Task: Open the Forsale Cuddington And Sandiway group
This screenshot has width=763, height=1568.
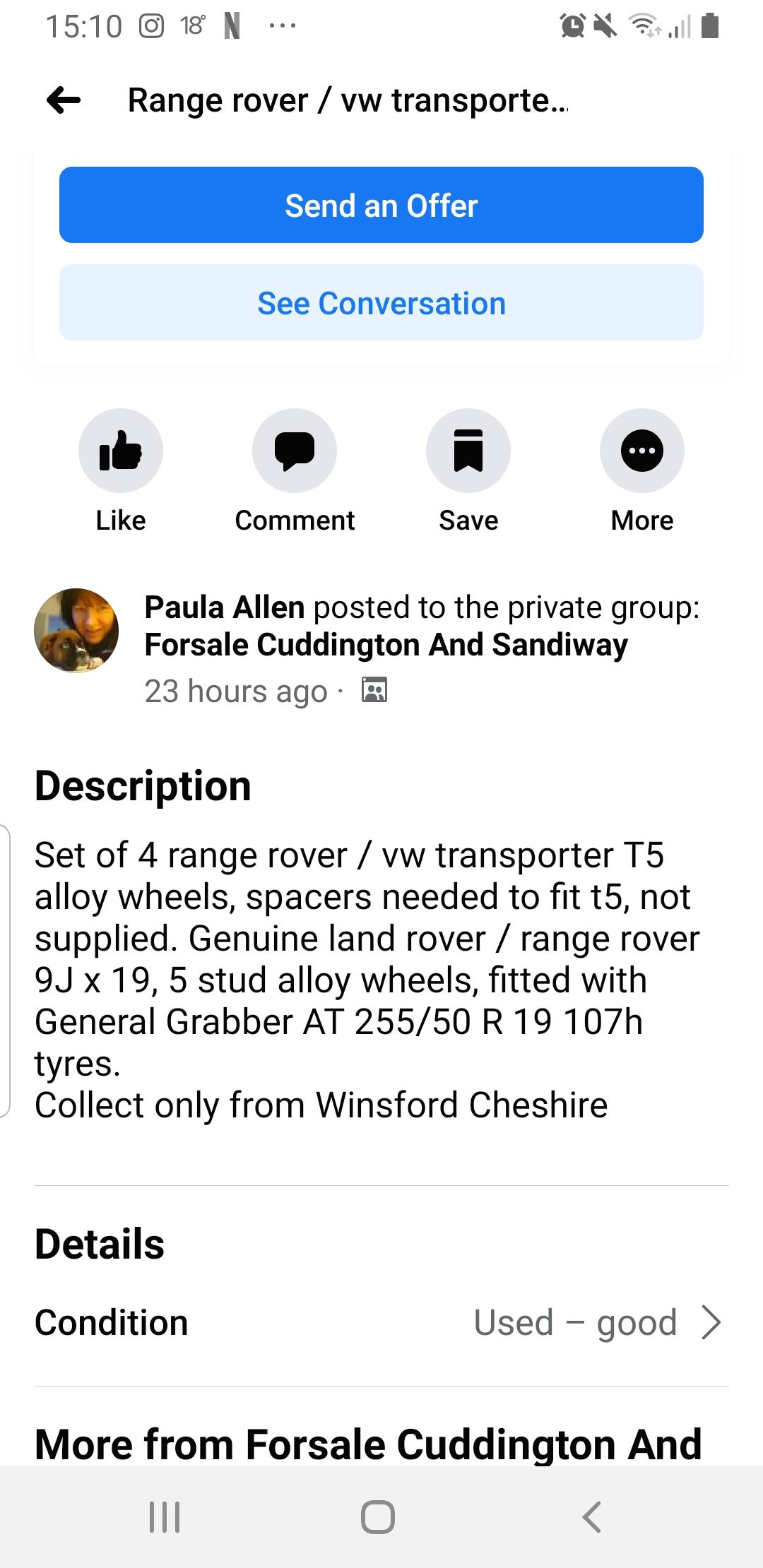Action: [x=386, y=645]
